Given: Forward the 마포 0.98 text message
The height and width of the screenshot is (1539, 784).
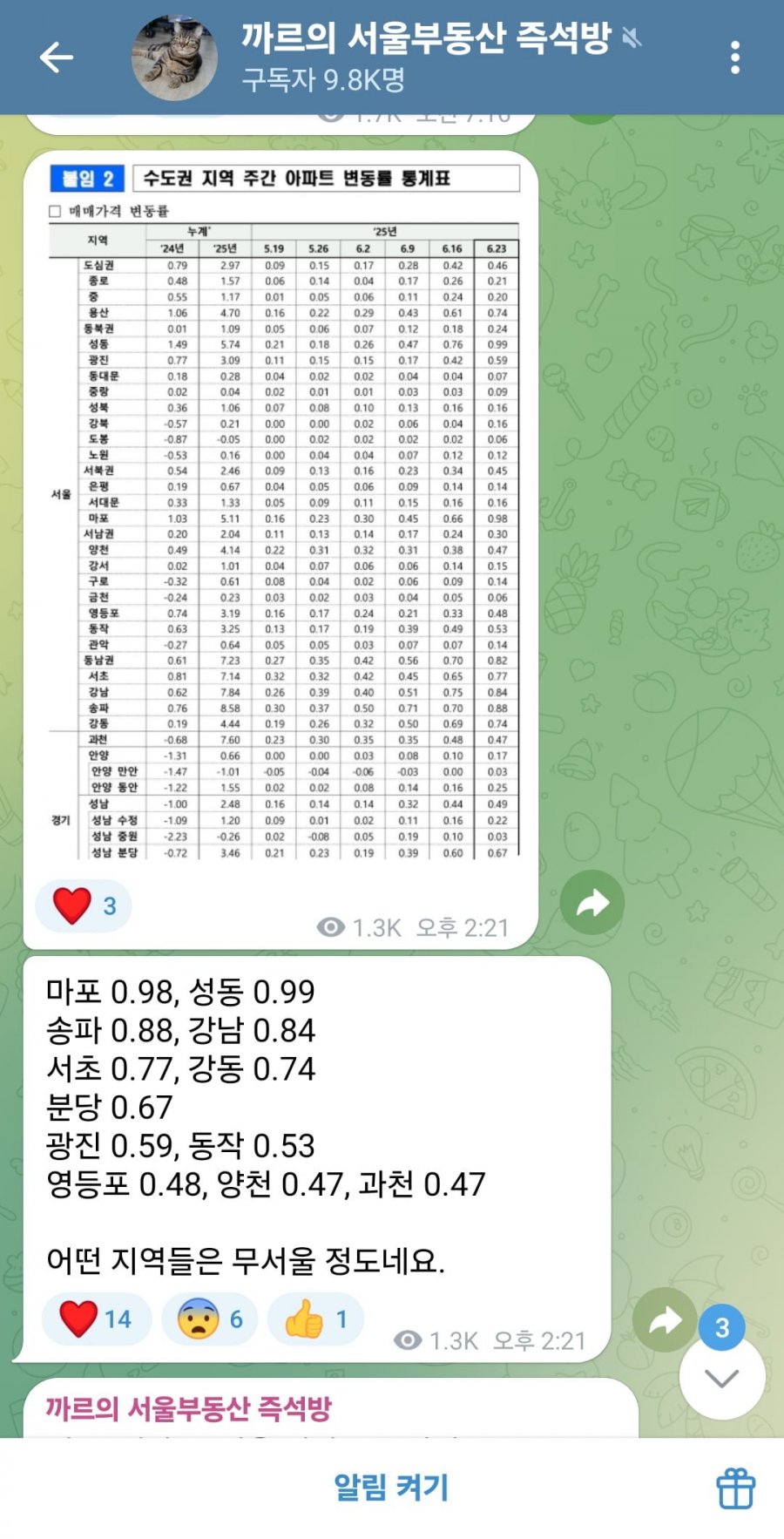Looking at the screenshot, I should tap(665, 1319).
